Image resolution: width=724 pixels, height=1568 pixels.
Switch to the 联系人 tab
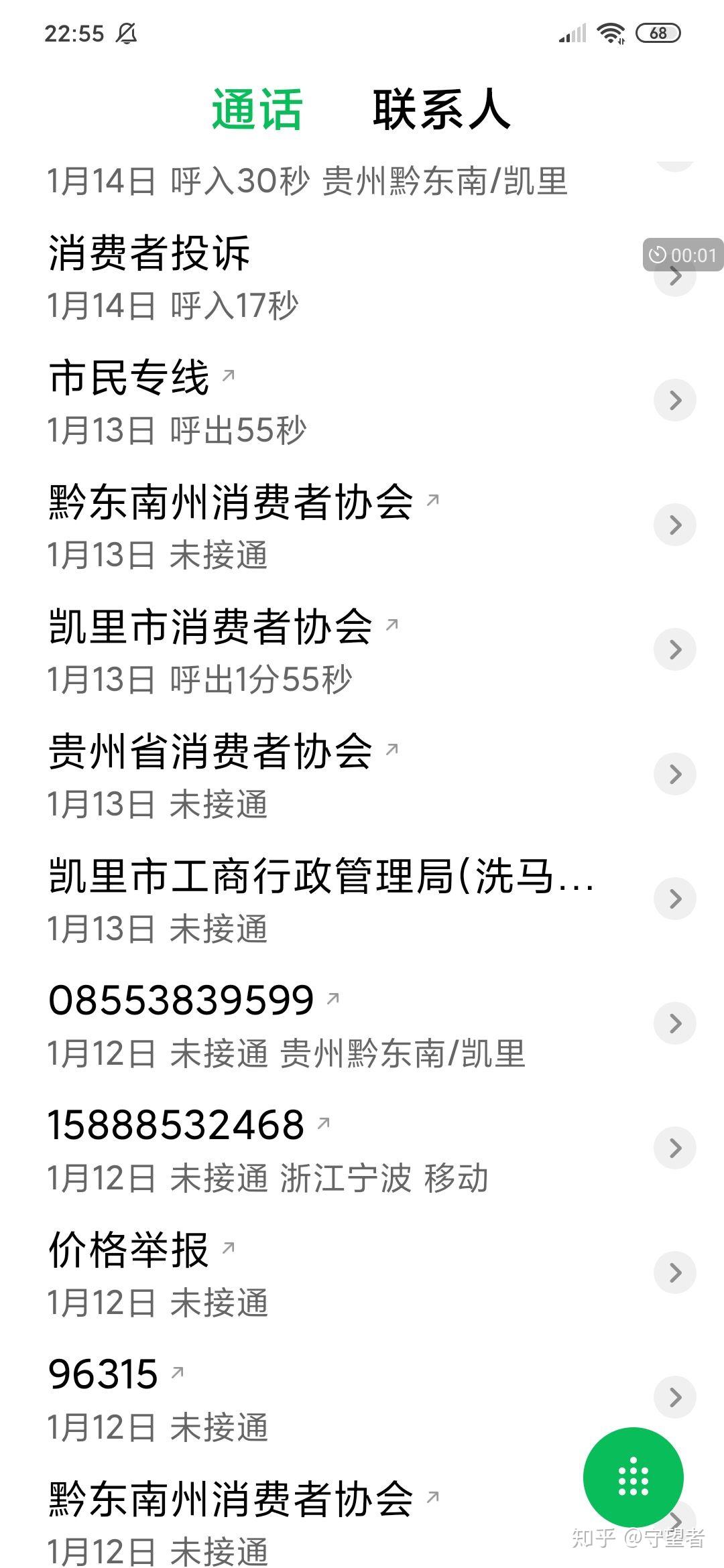tap(441, 110)
